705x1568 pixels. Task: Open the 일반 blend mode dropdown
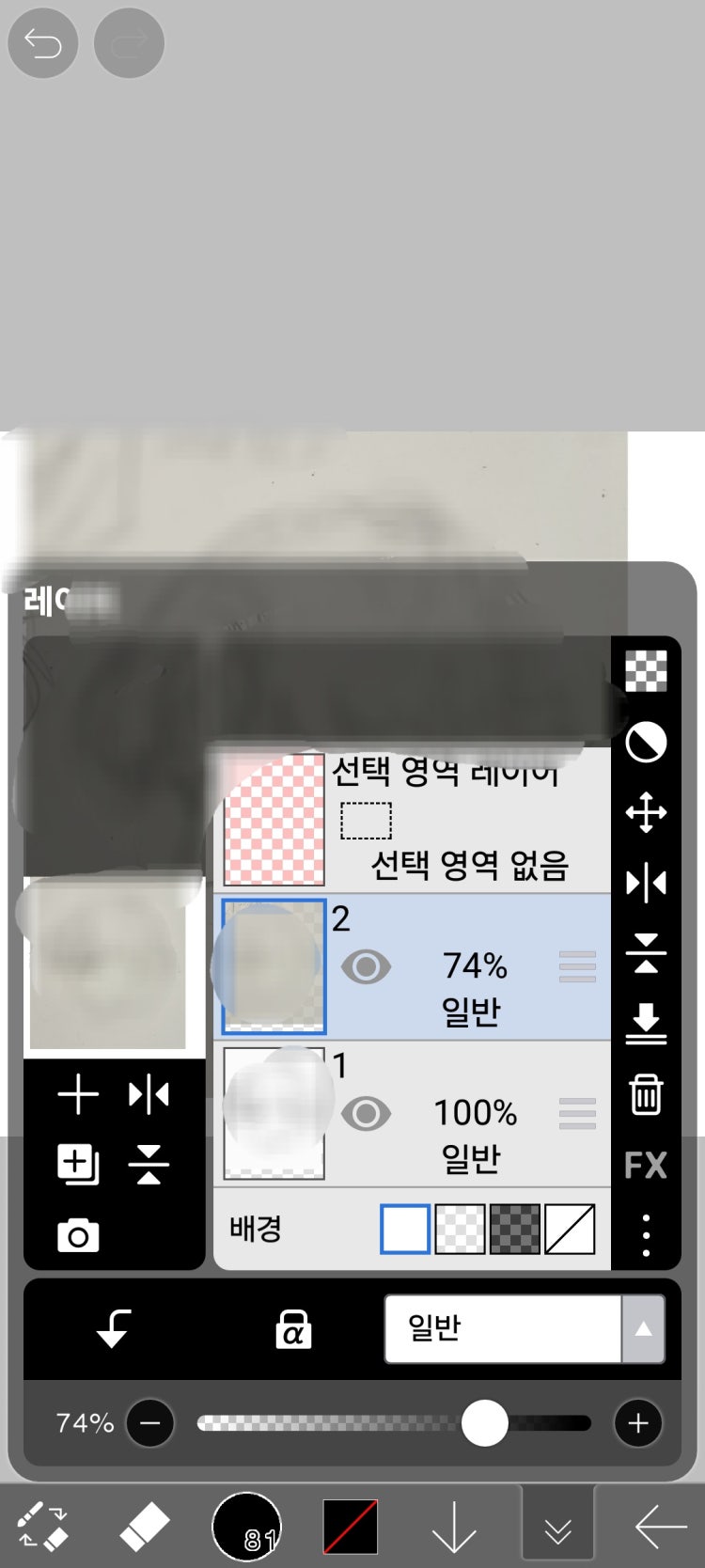click(x=525, y=1328)
